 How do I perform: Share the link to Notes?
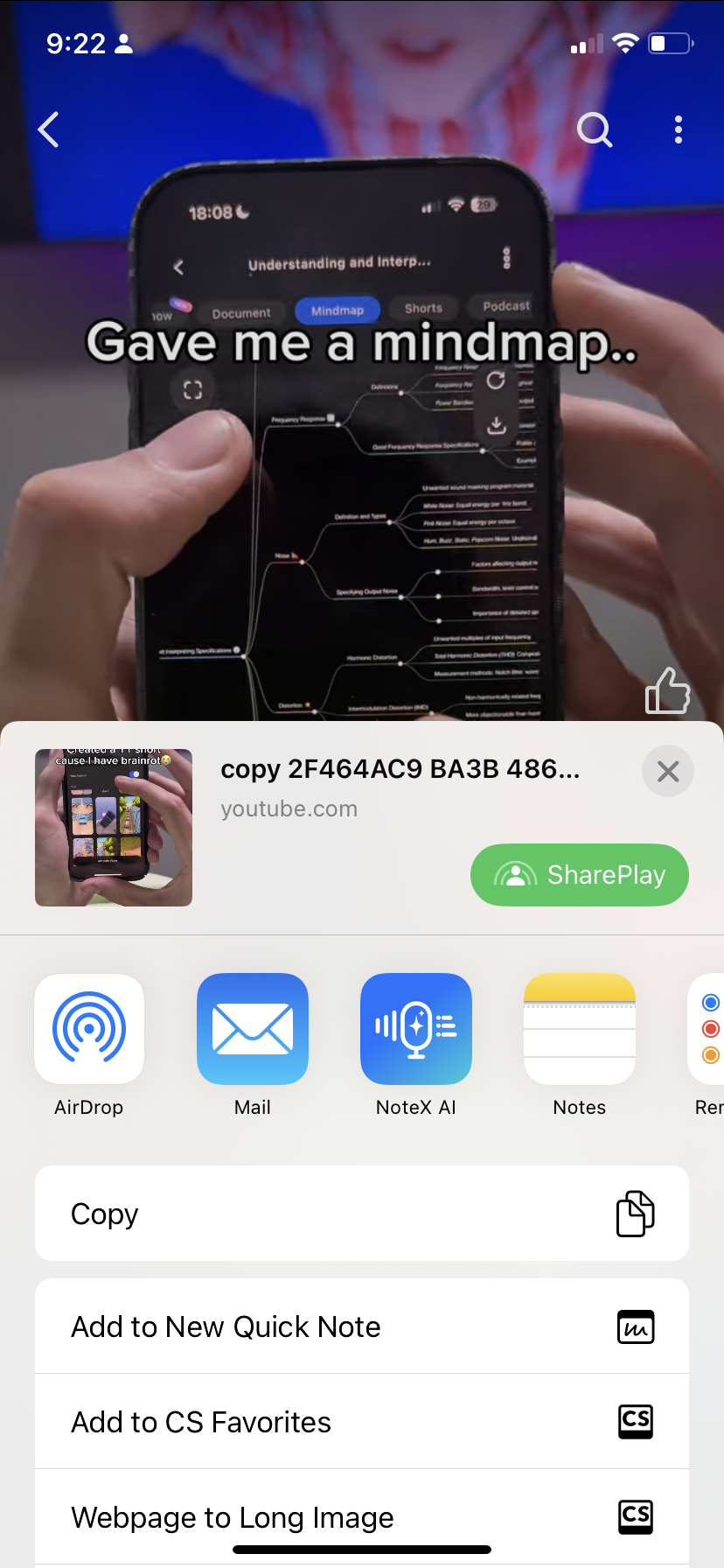(580, 1029)
